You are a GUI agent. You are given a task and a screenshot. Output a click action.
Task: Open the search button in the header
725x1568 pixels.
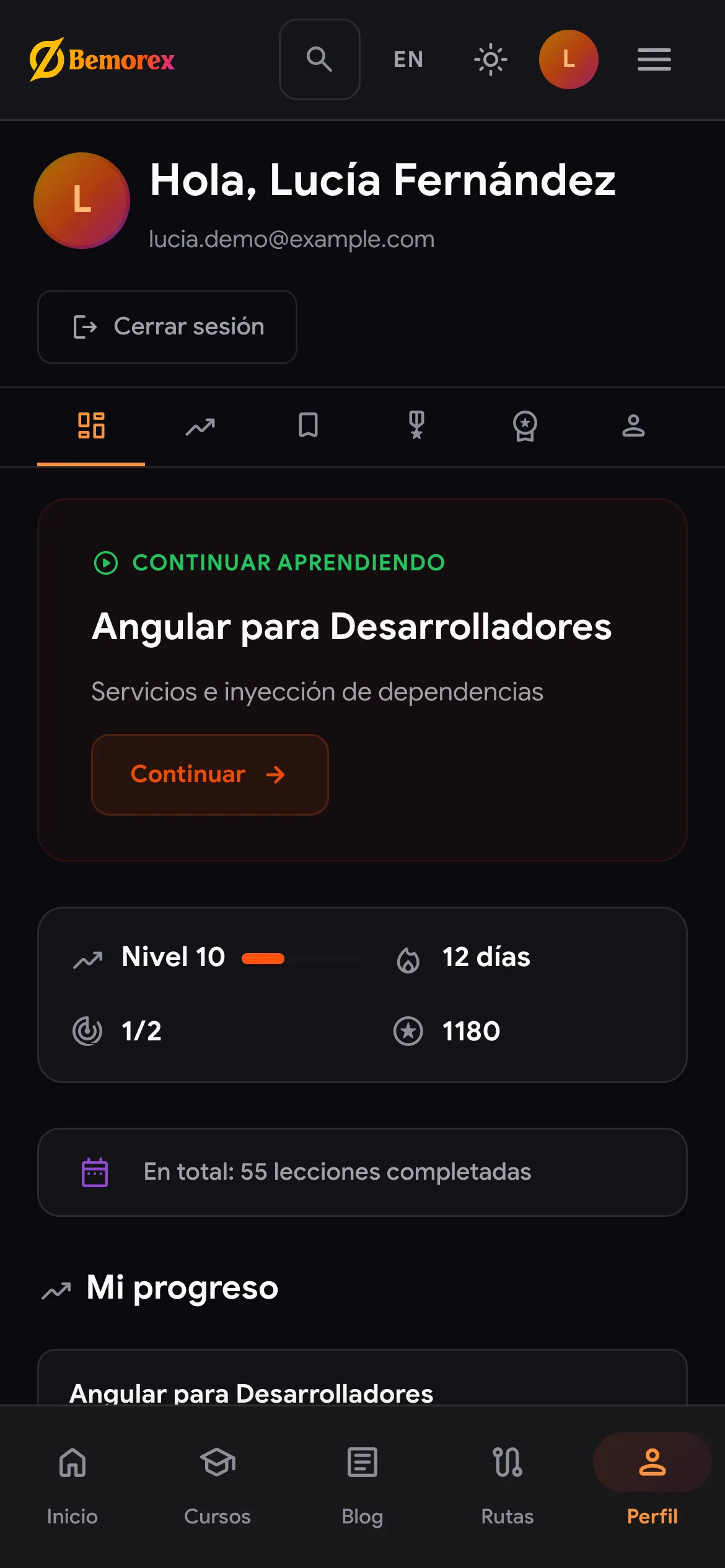click(319, 59)
